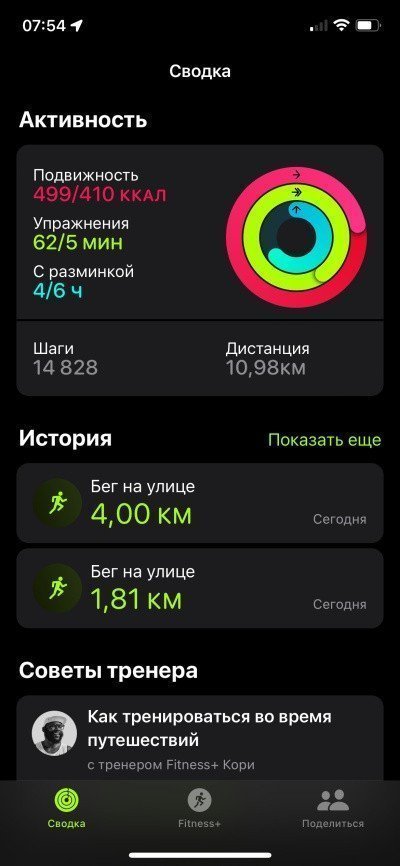Image resolution: width=400 pixels, height=866 pixels.
Task: Switch to the Поделиться tab
Action: coord(333,808)
